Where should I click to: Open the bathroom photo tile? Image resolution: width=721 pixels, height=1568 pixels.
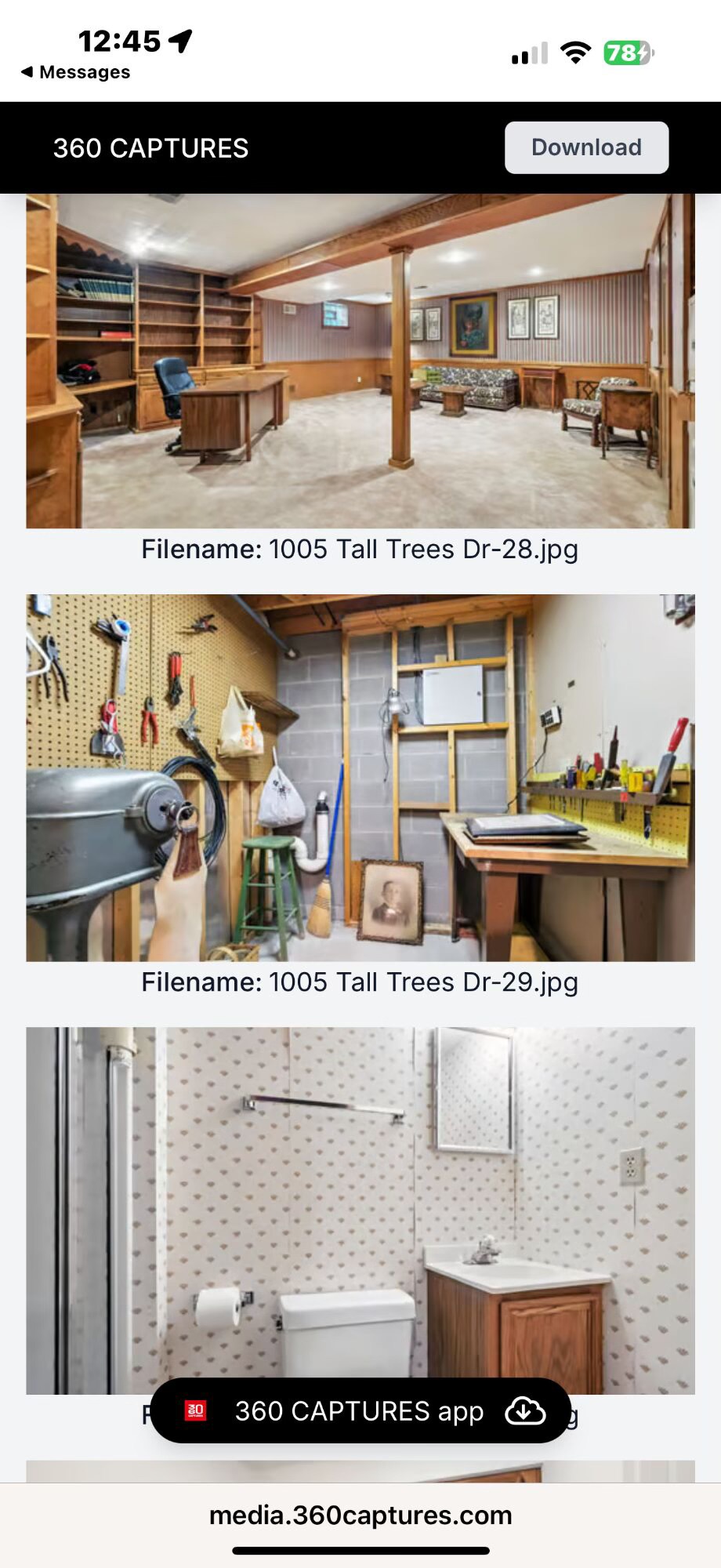coord(360,1200)
